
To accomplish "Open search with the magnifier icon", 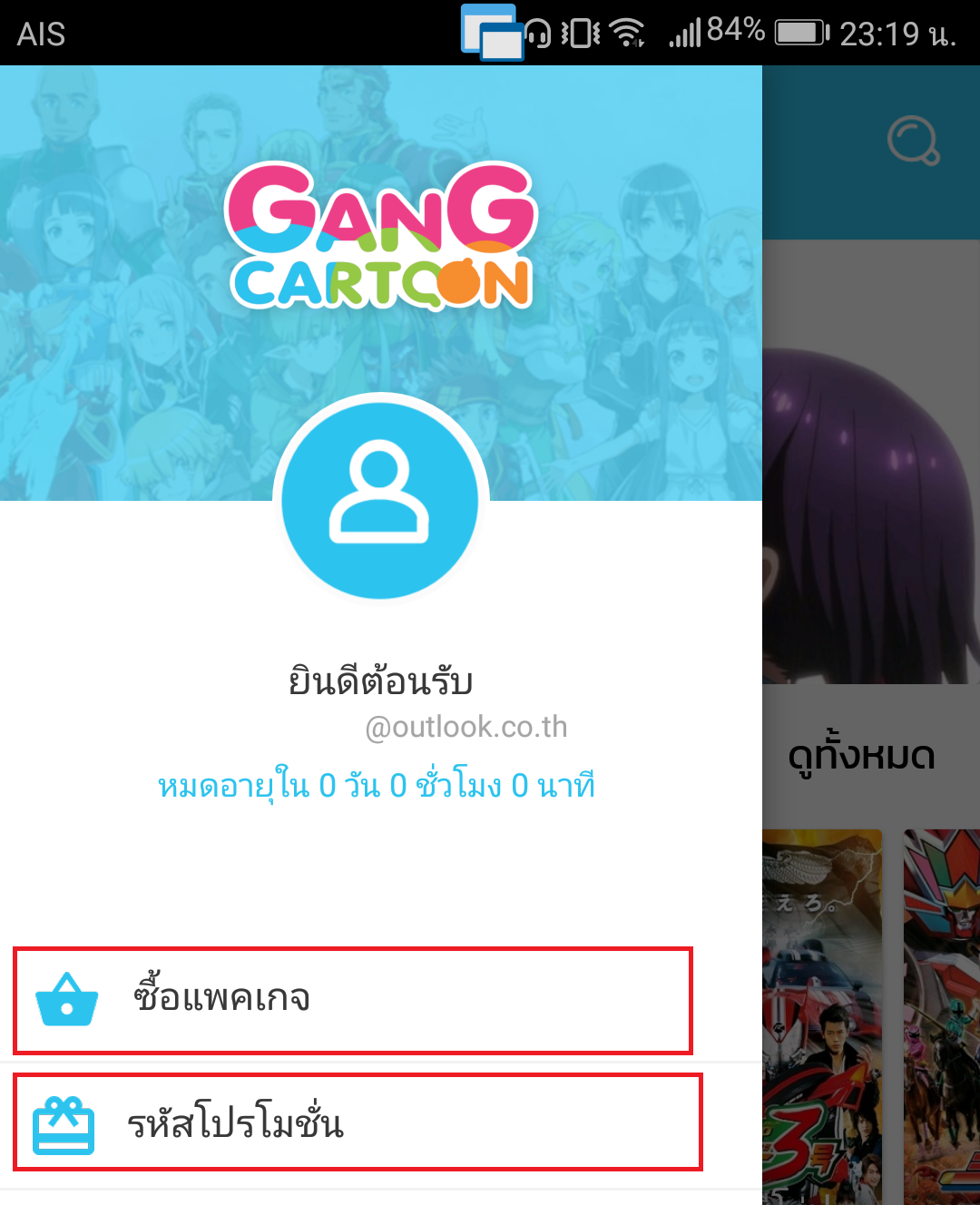I will (x=912, y=142).
